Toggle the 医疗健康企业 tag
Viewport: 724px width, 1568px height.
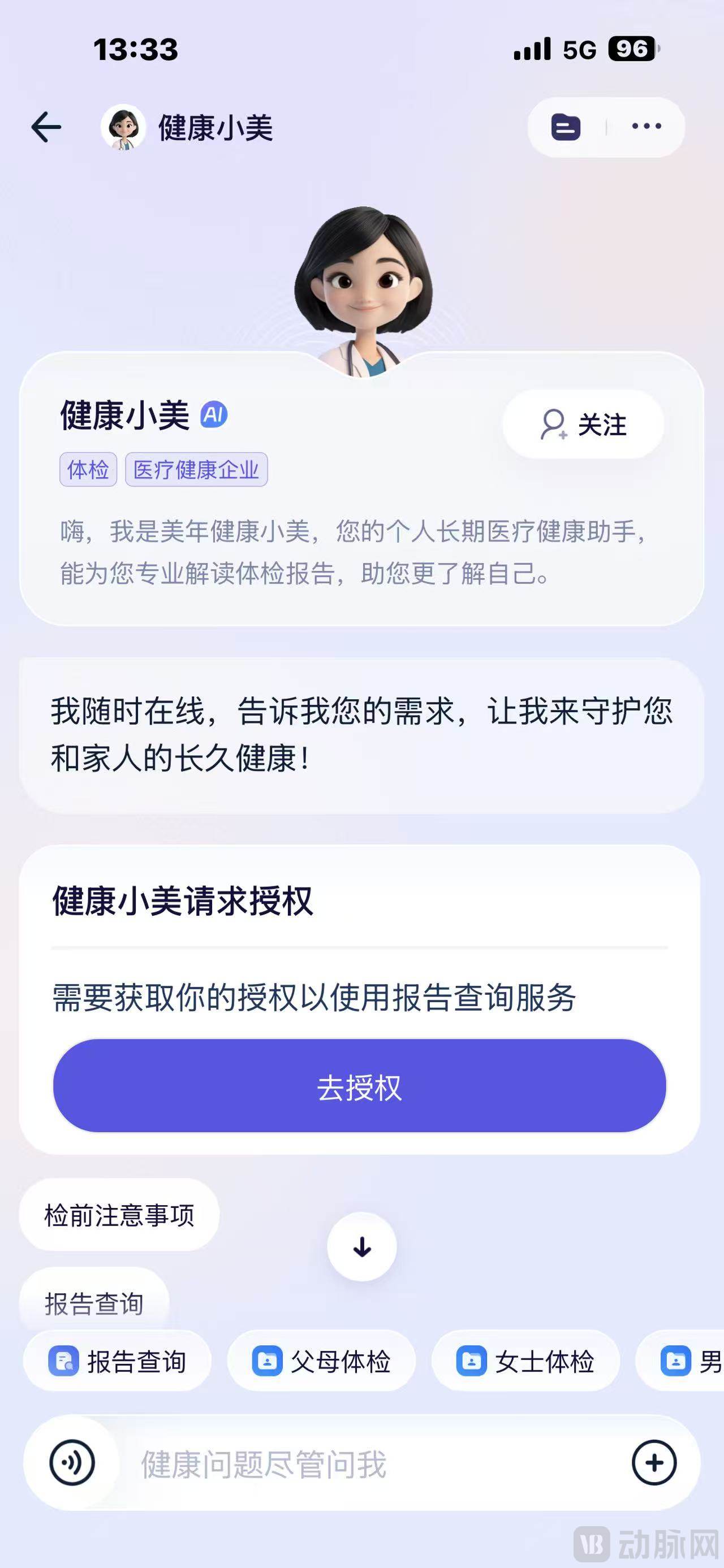point(198,470)
